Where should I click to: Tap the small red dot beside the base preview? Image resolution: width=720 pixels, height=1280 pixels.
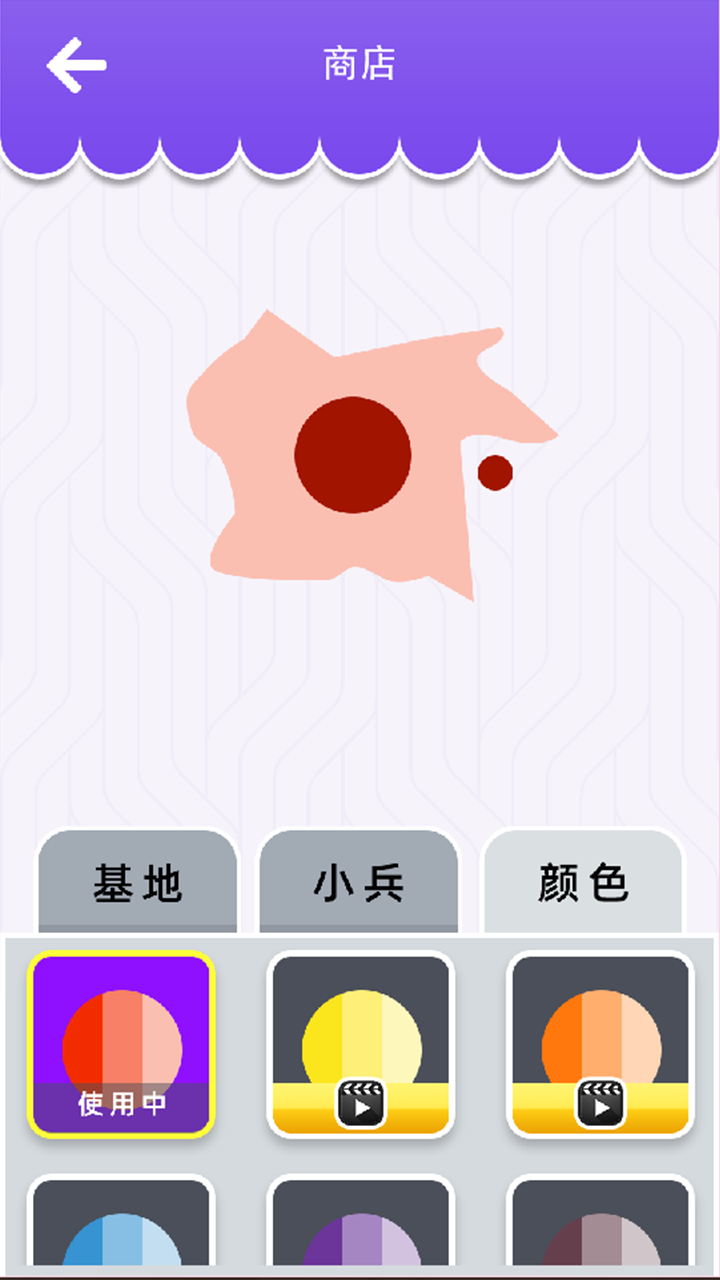pyautogui.click(x=494, y=472)
